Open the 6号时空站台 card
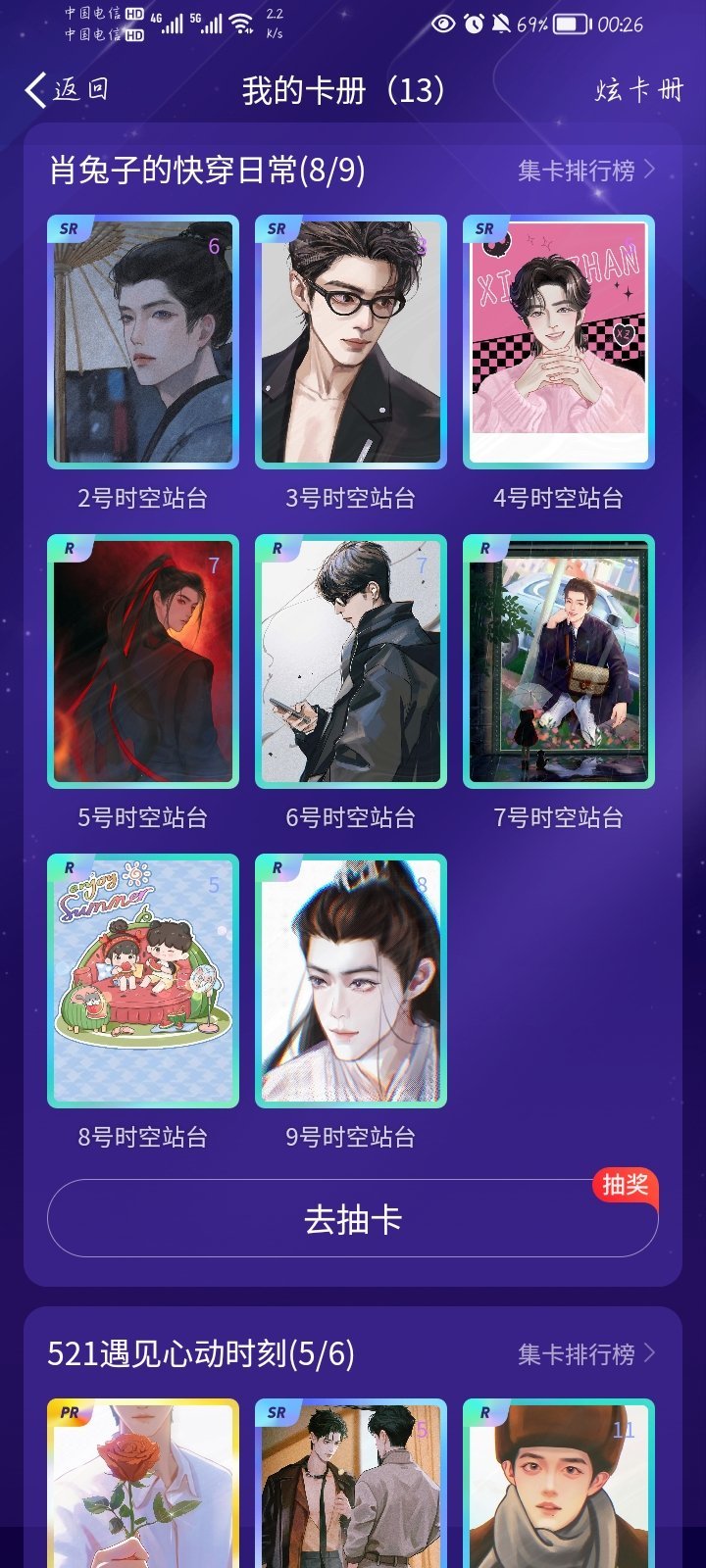706x1568 pixels. pyautogui.click(x=351, y=661)
